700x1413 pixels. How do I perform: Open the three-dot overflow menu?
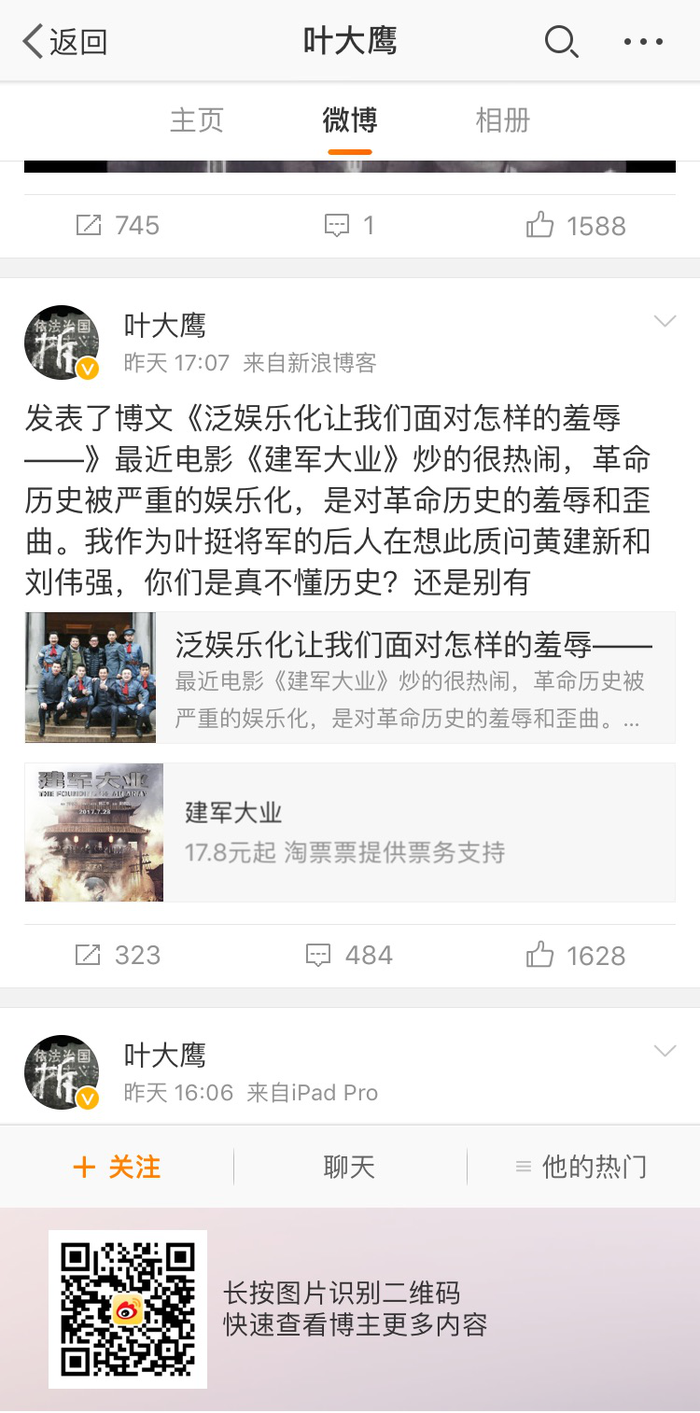click(x=643, y=42)
